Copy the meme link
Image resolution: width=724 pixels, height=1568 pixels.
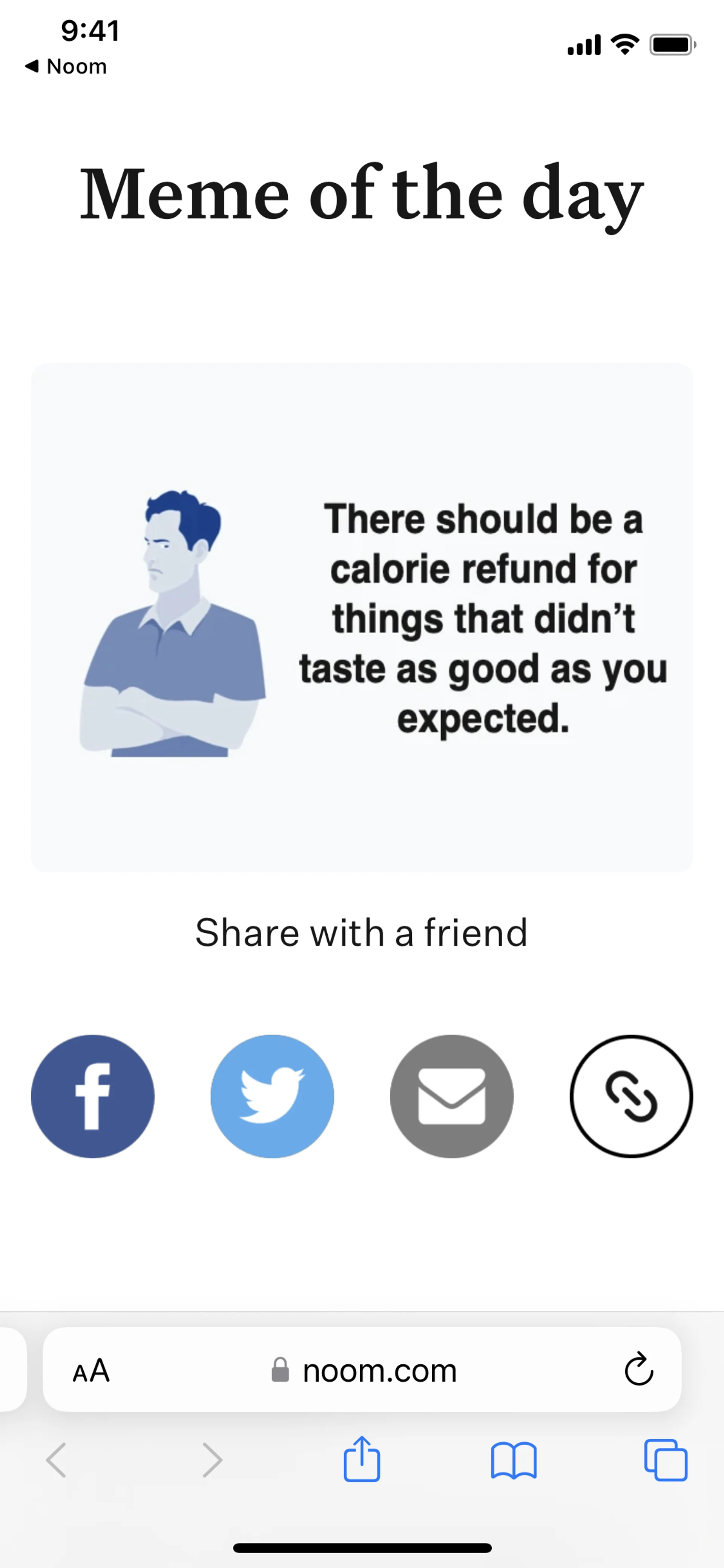coord(631,1096)
